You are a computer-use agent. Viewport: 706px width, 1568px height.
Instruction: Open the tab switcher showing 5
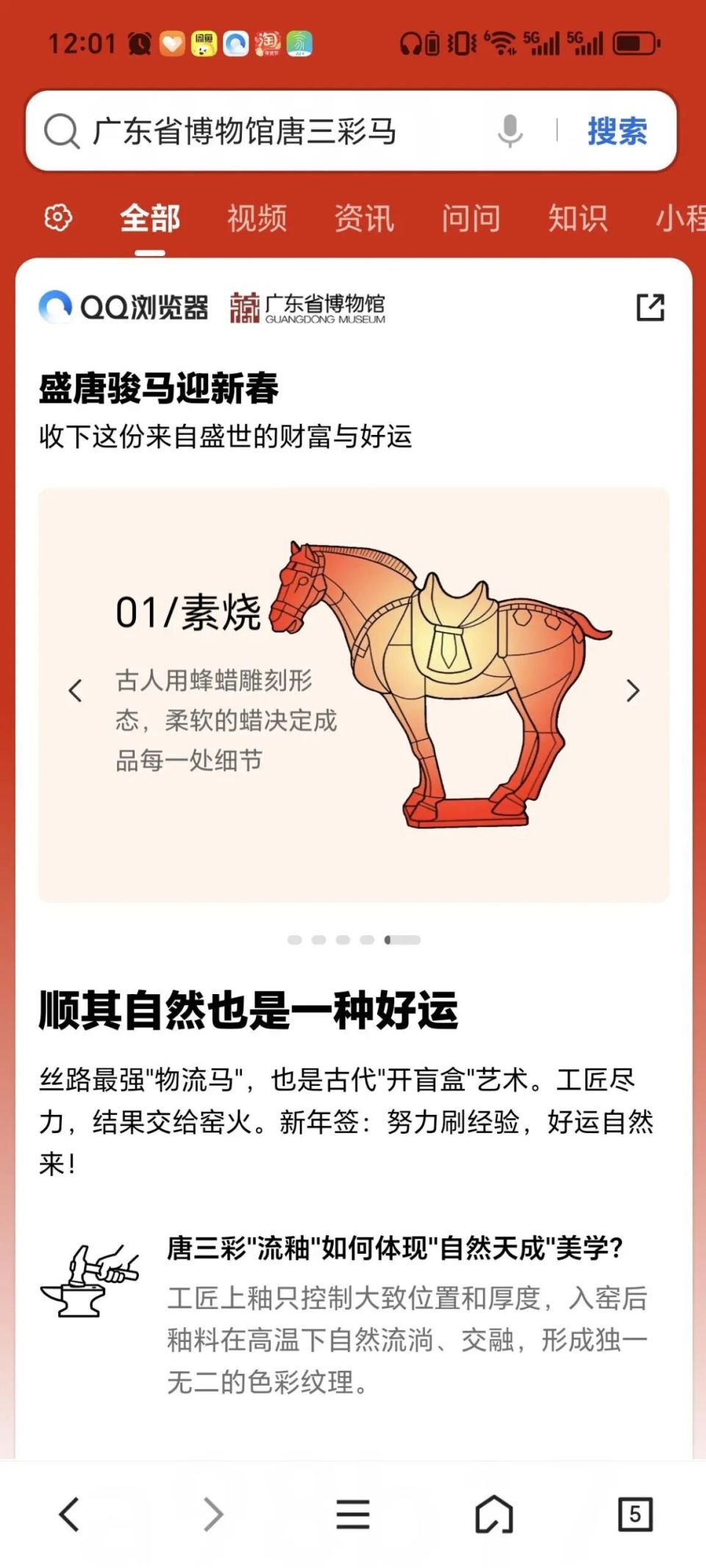635,1514
